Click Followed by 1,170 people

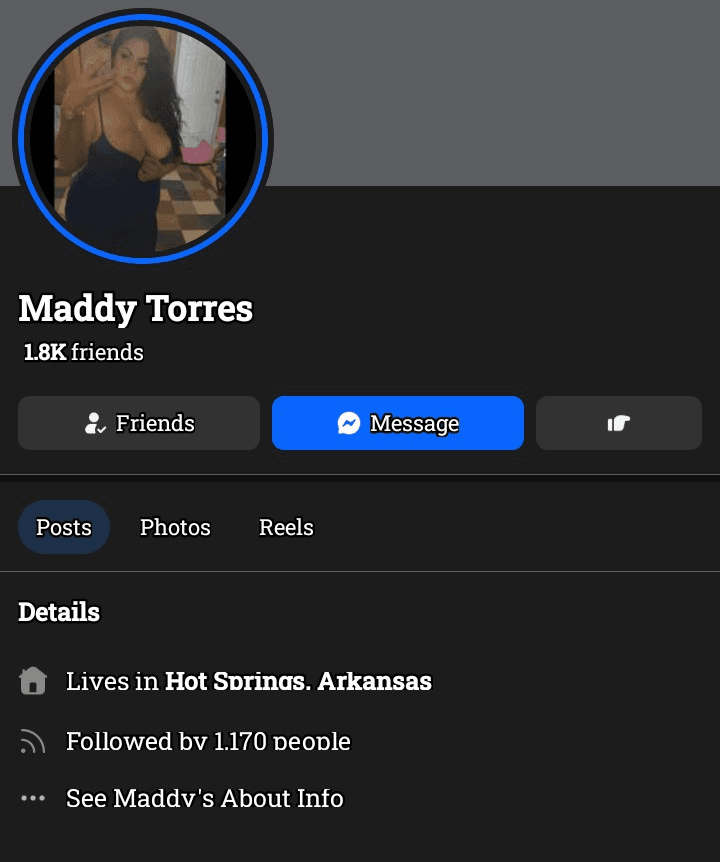click(207, 741)
